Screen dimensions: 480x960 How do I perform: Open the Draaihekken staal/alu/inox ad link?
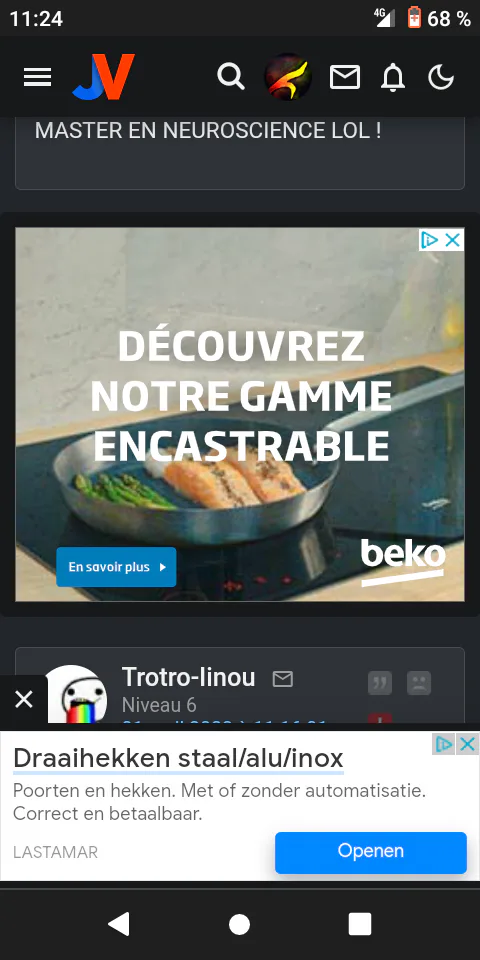point(178,759)
